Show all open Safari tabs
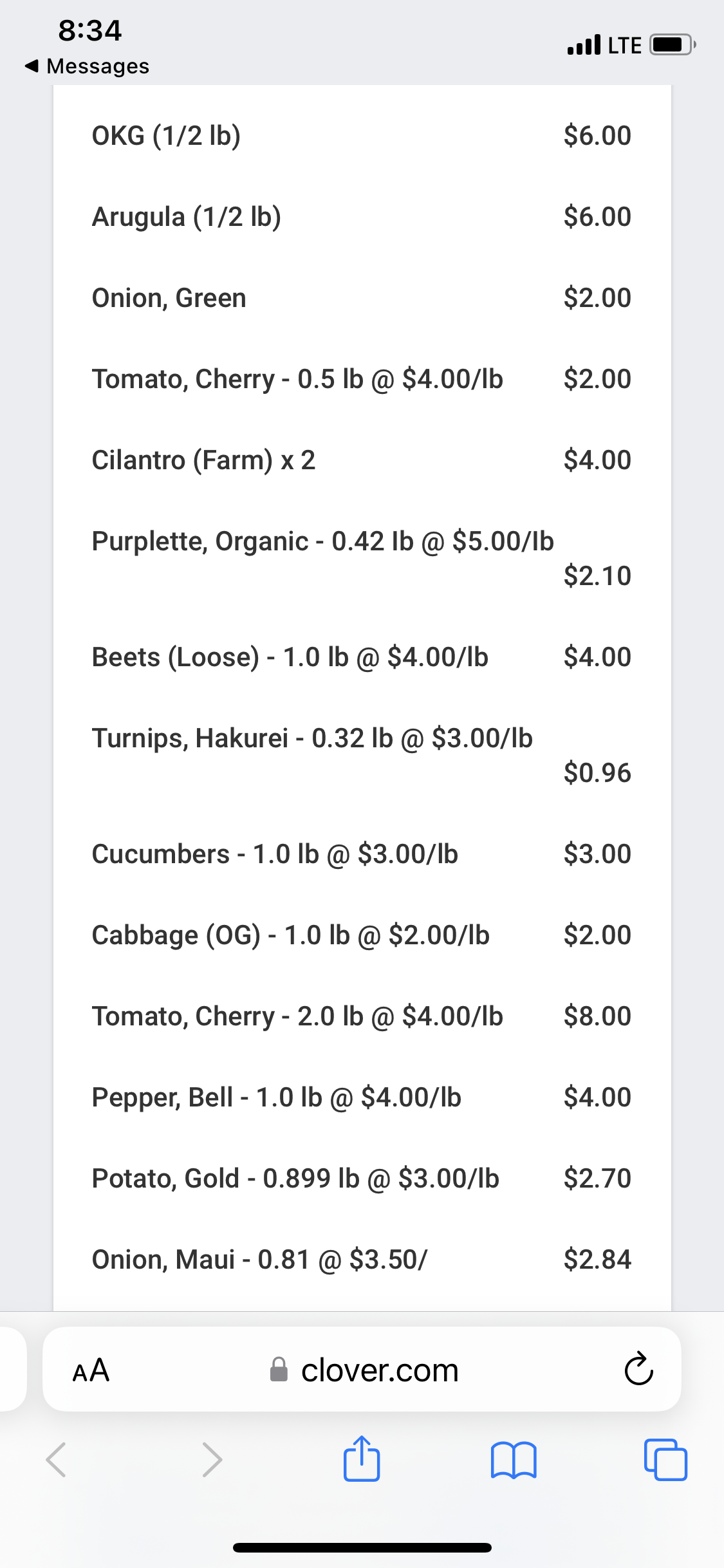The width and height of the screenshot is (724, 1568). coord(665,1459)
